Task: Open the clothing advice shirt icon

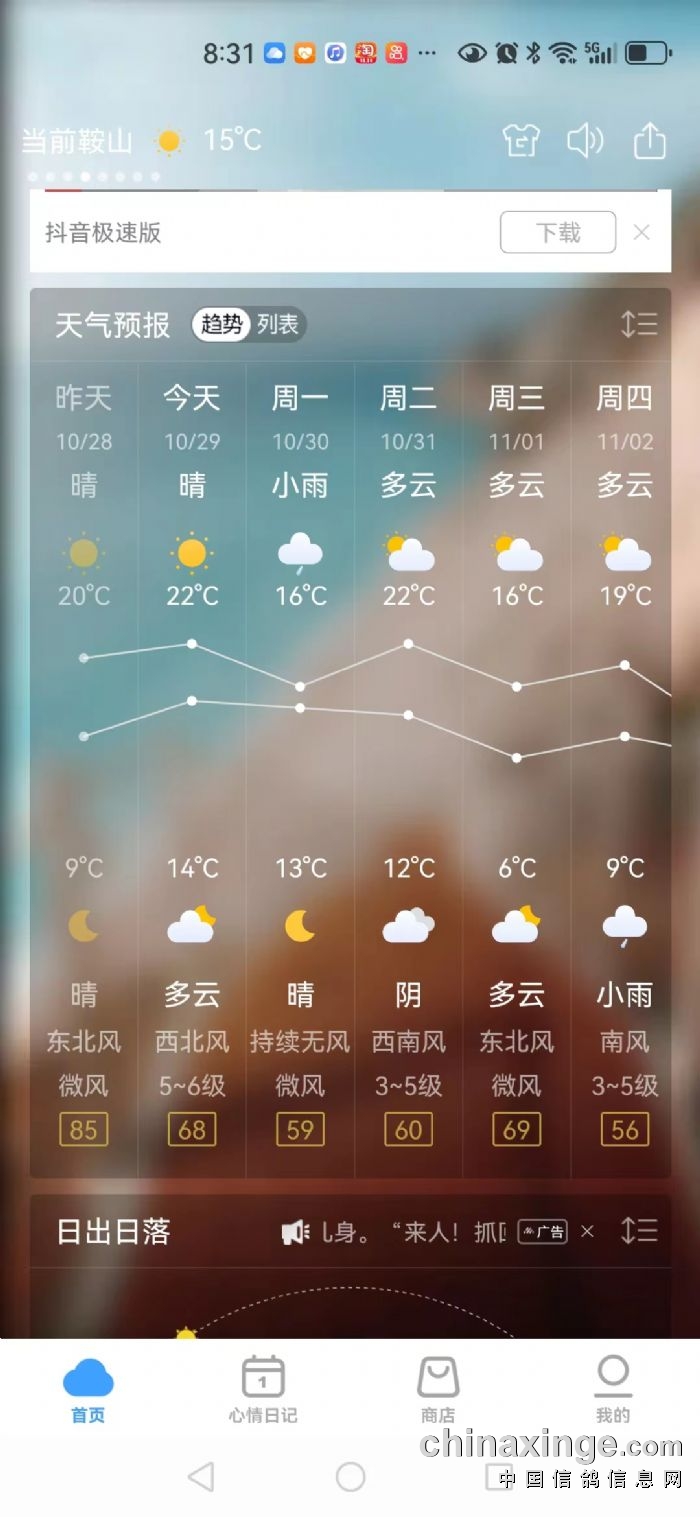Action: coord(521,141)
